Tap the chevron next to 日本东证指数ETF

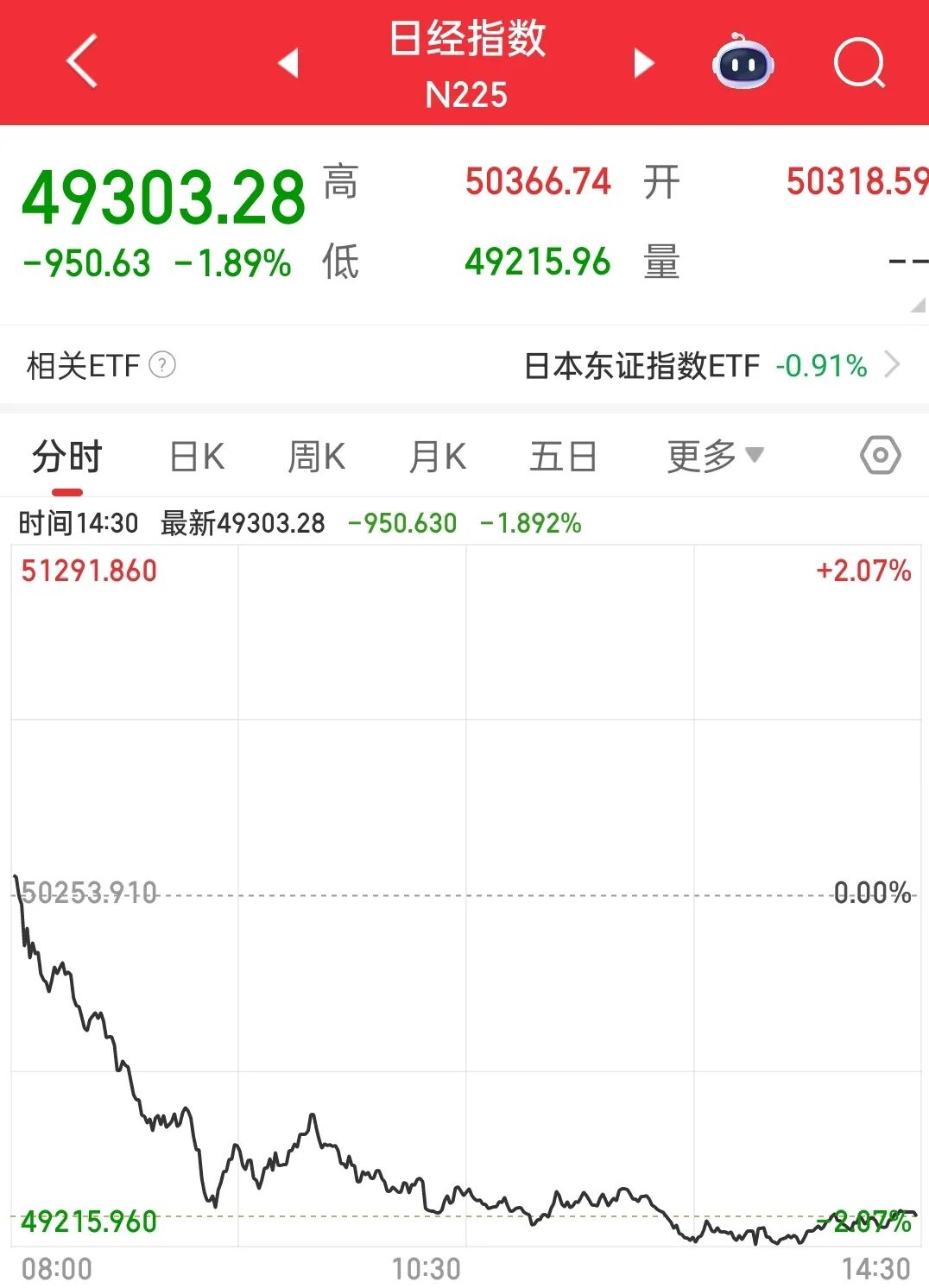pos(898,365)
